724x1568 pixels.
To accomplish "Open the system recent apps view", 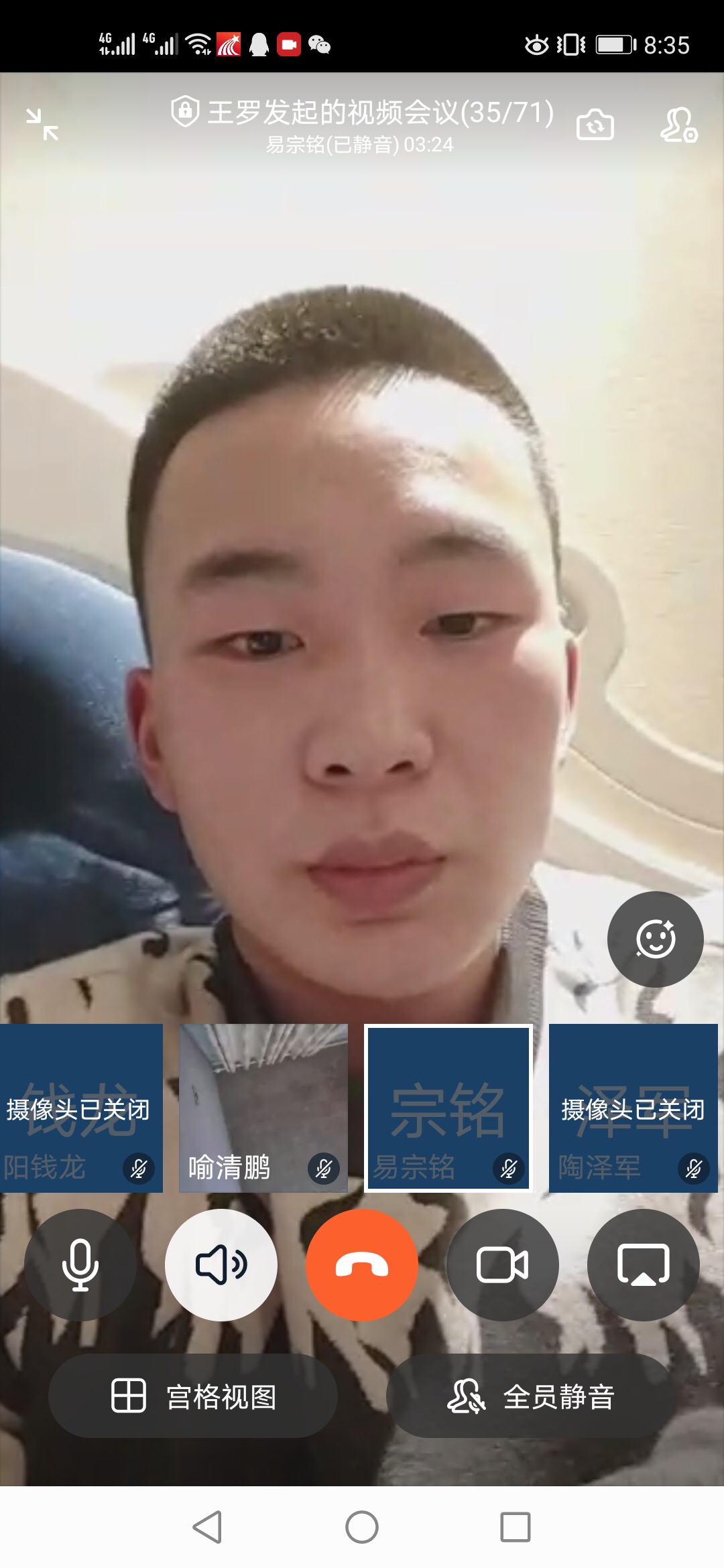I will pos(516,1527).
